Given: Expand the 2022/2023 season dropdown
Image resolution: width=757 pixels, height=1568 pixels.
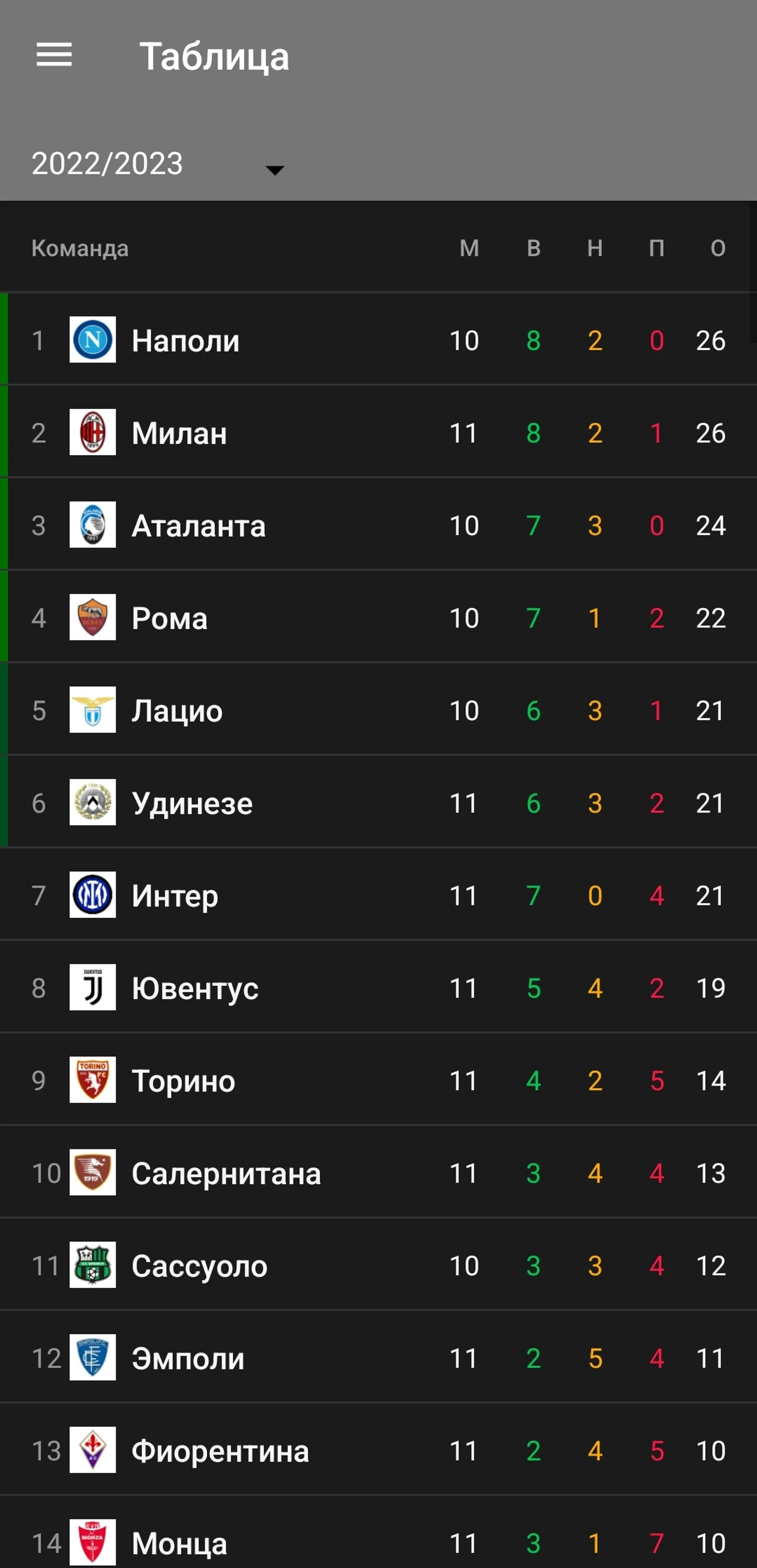Looking at the screenshot, I should [x=157, y=164].
